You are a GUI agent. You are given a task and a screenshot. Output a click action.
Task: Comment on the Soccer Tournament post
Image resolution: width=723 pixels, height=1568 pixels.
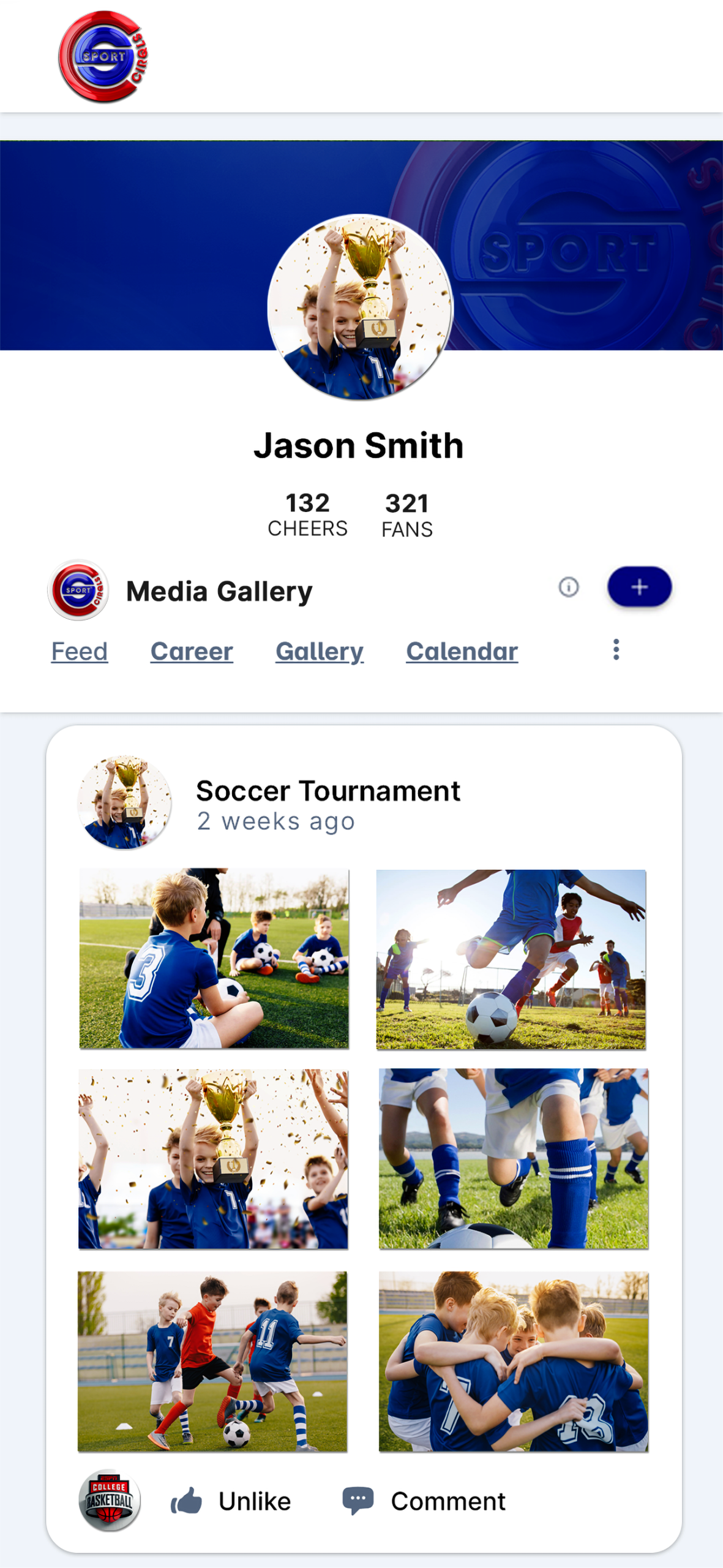[424, 1501]
